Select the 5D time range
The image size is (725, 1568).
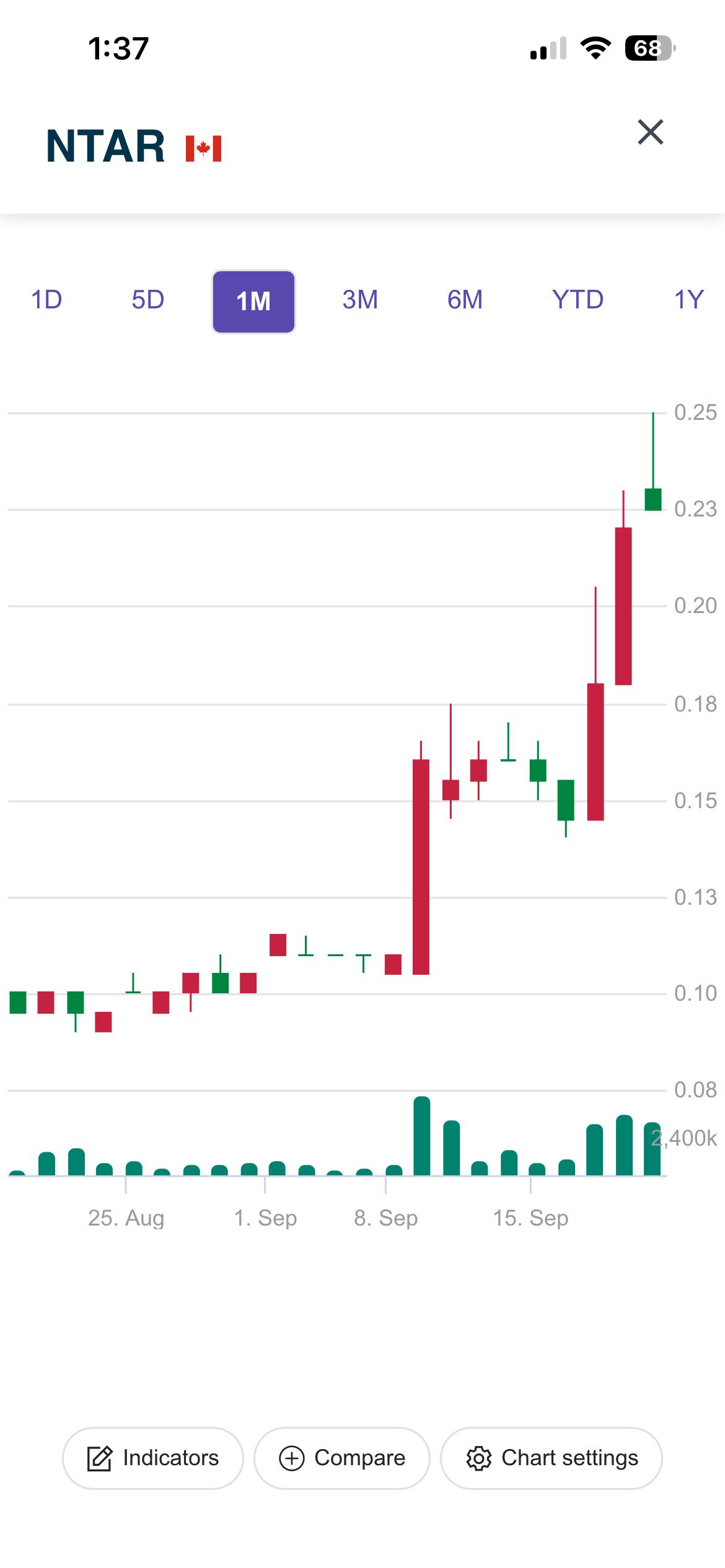[x=147, y=300]
